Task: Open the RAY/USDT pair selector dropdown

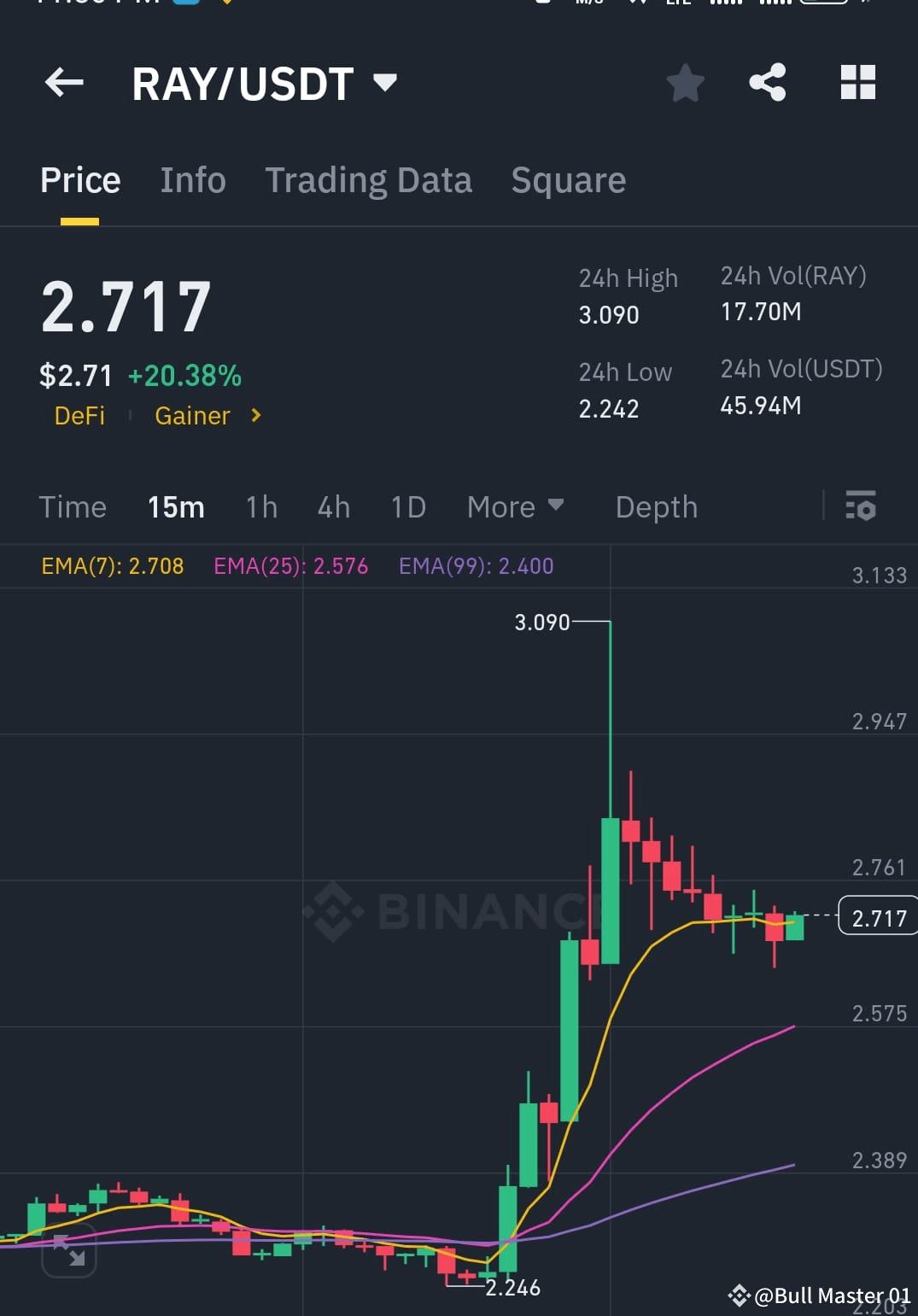Action: click(x=384, y=83)
